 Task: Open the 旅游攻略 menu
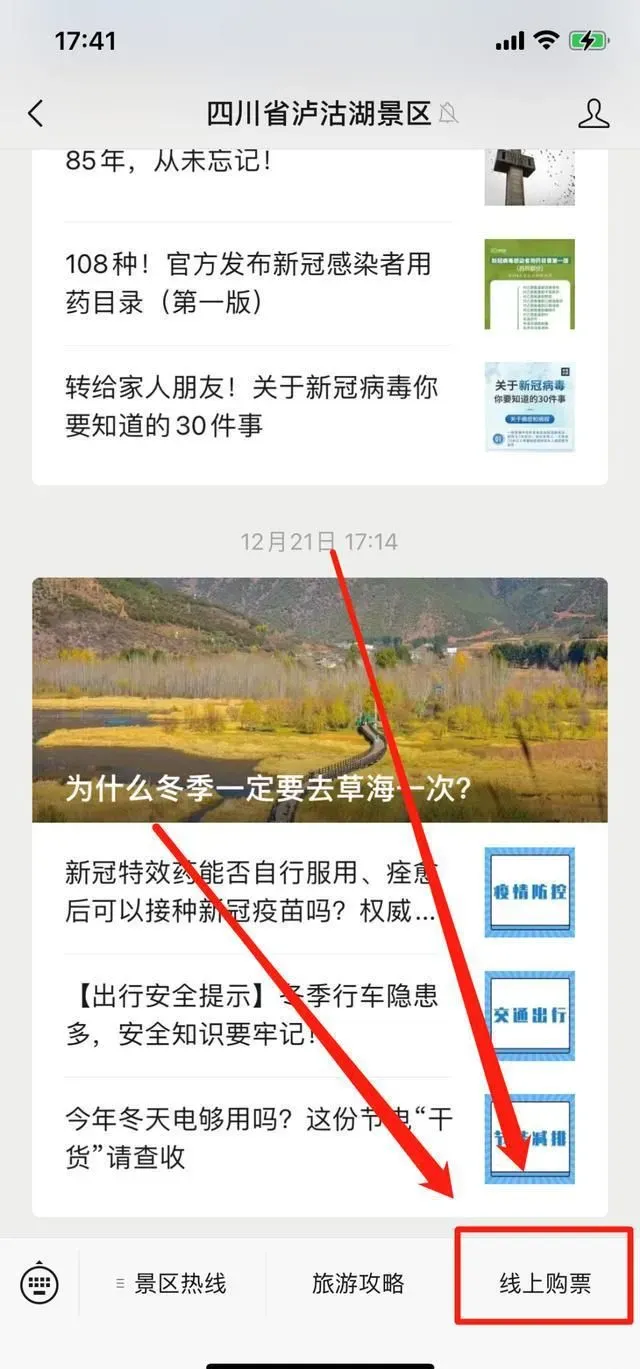358,1284
